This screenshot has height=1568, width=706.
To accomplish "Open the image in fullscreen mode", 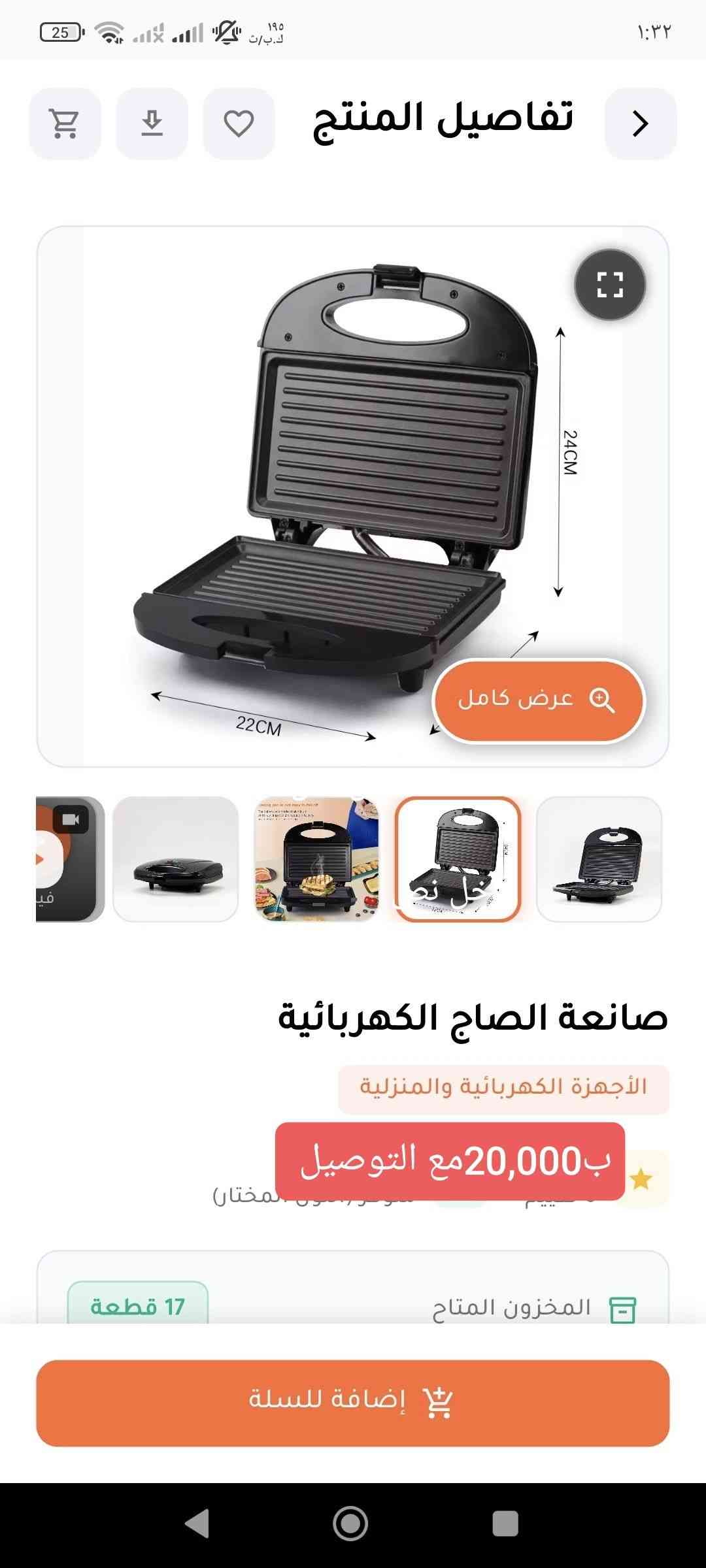I will click(609, 285).
